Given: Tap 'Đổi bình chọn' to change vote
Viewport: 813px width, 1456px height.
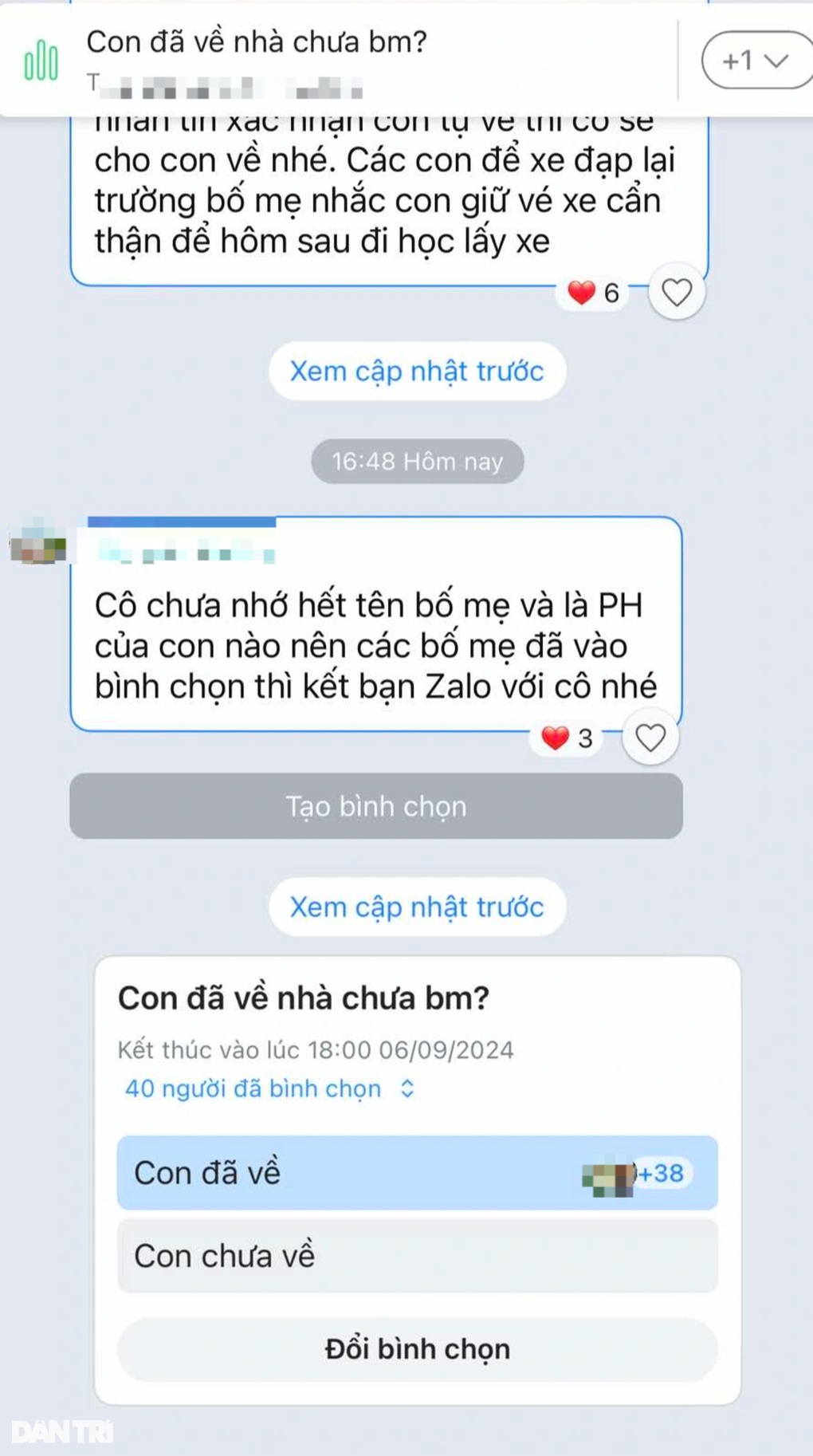Looking at the screenshot, I should tap(417, 1349).
